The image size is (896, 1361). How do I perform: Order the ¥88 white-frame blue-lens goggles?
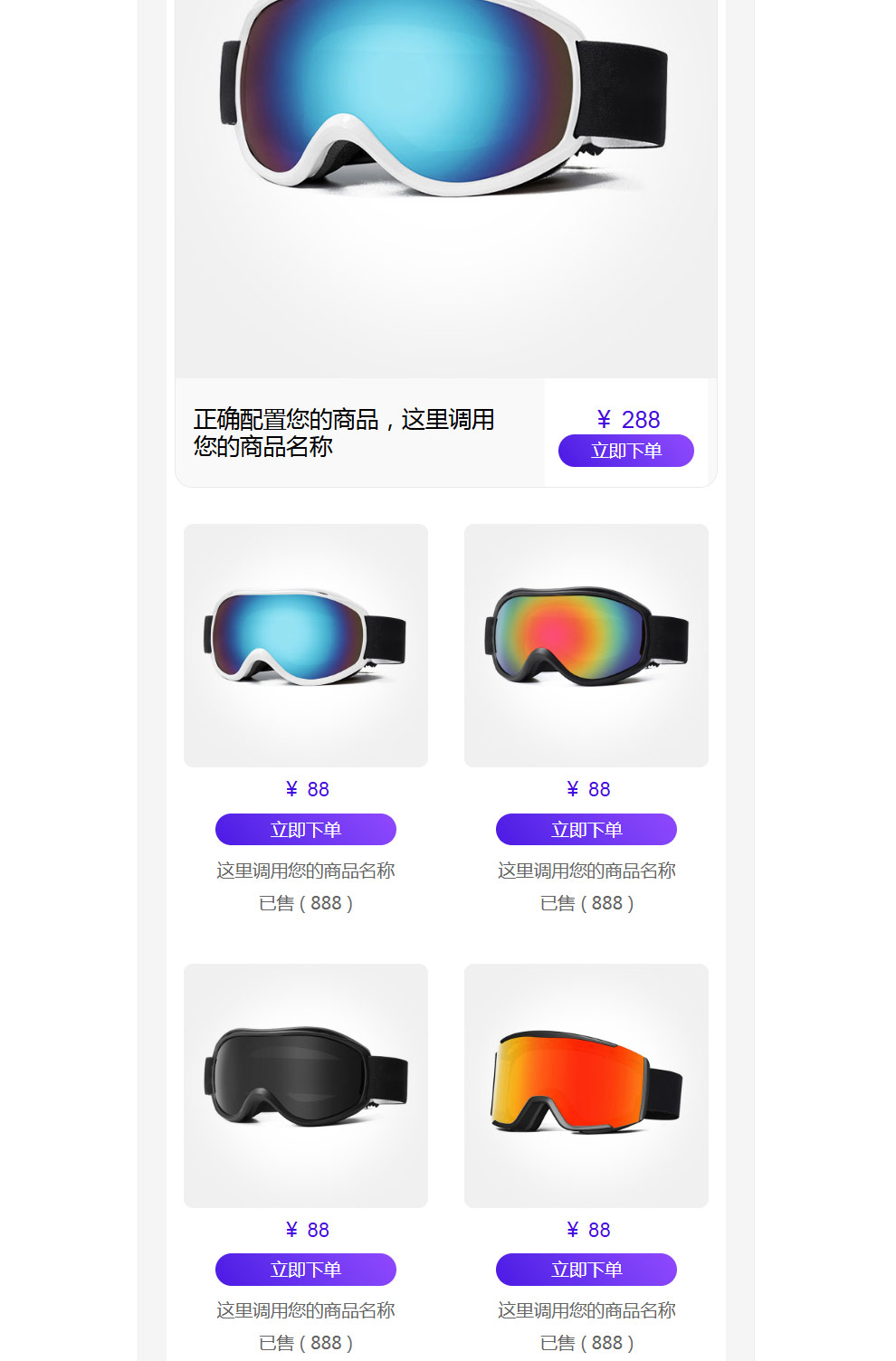(305, 830)
